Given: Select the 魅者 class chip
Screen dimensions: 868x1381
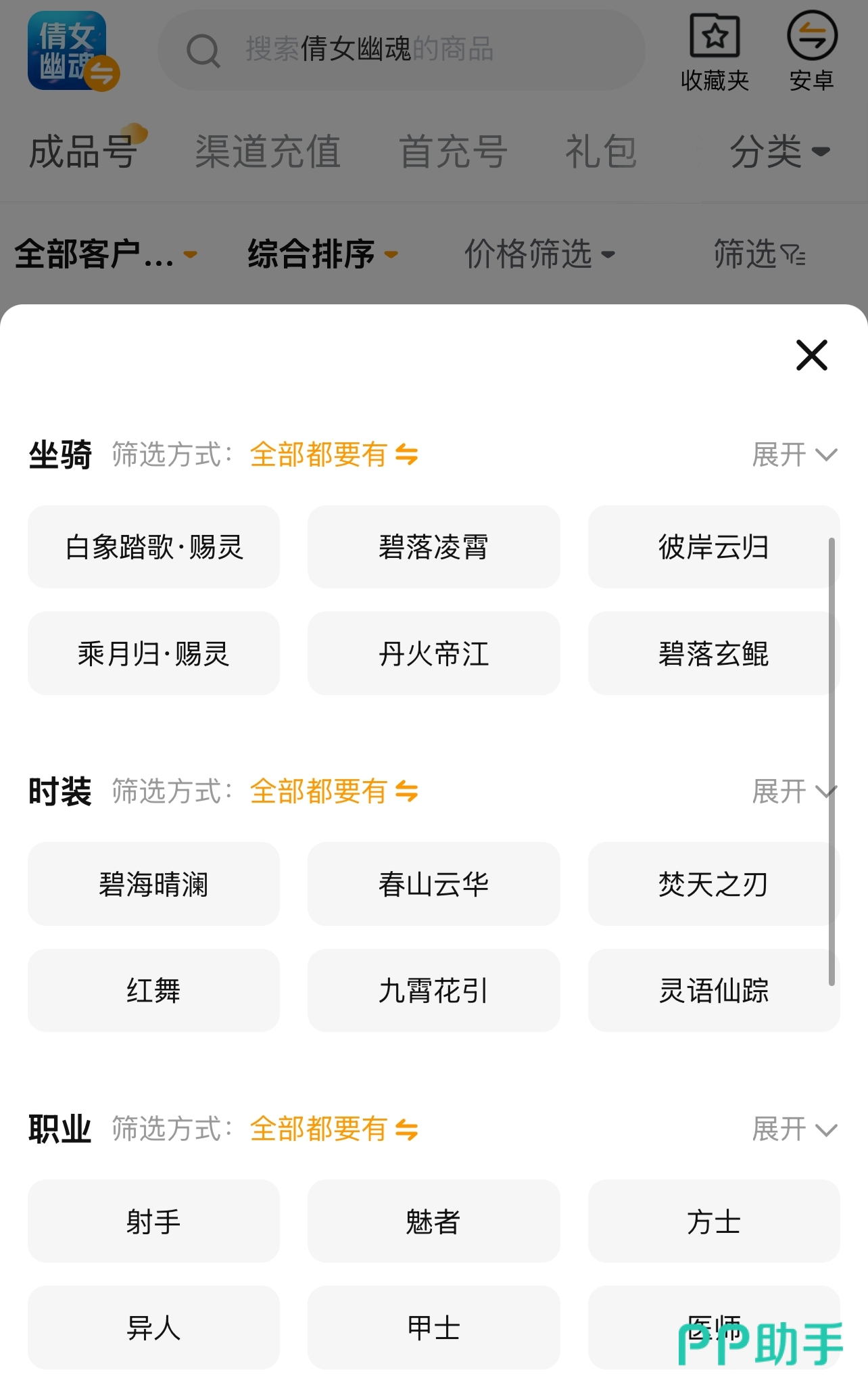Looking at the screenshot, I should [433, 1221].
